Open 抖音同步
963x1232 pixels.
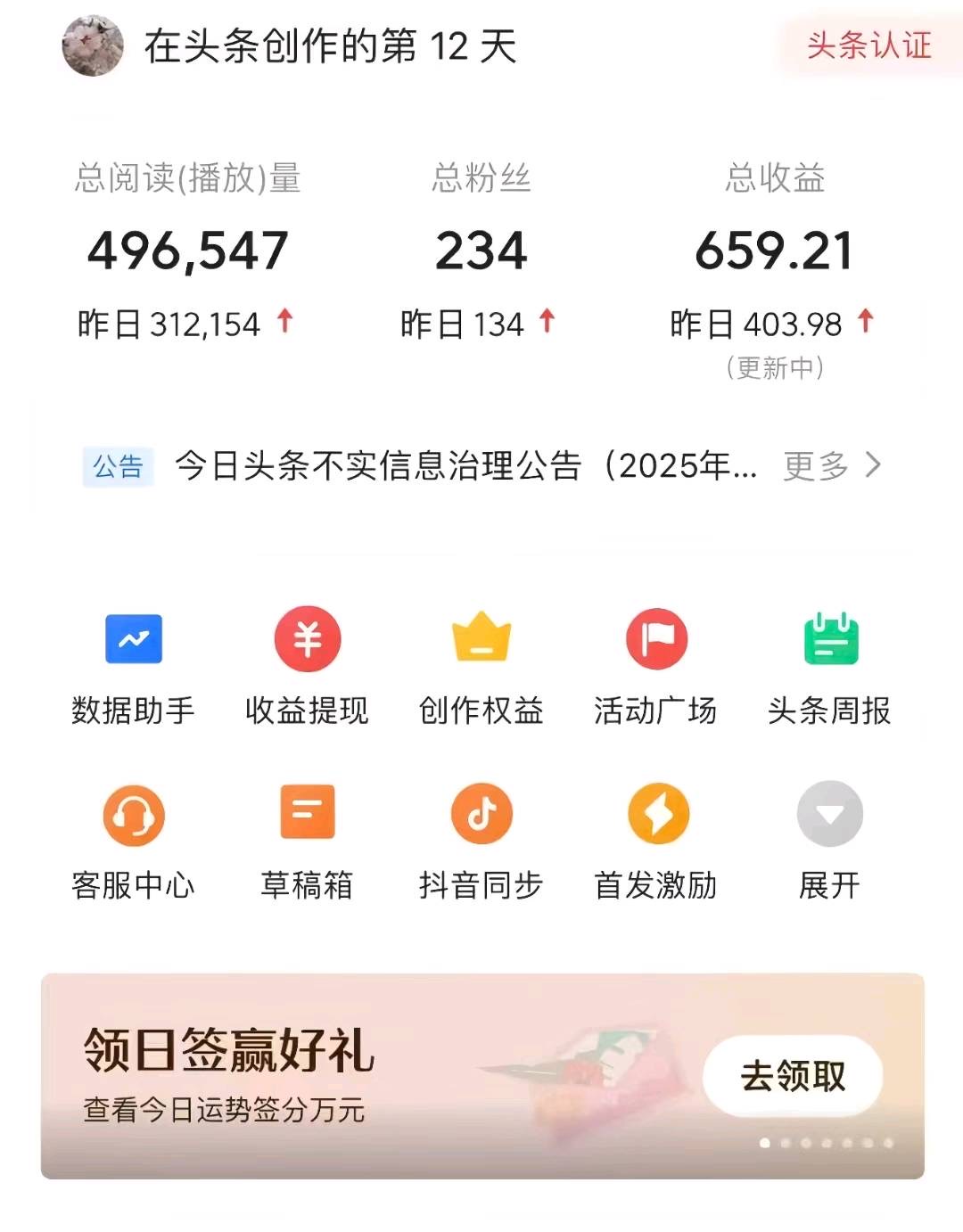481,840
